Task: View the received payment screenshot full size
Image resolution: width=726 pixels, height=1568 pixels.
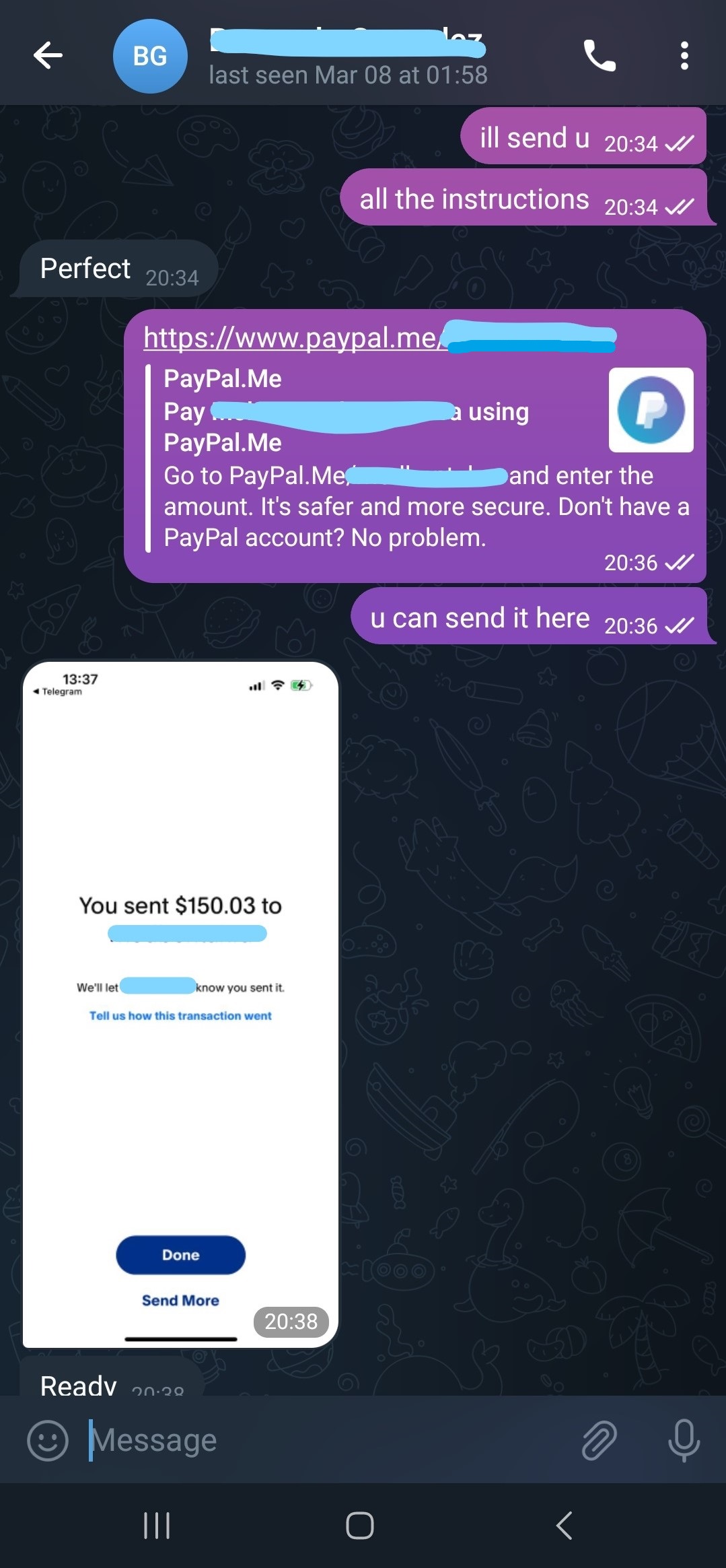Action: coord(180,1003)
